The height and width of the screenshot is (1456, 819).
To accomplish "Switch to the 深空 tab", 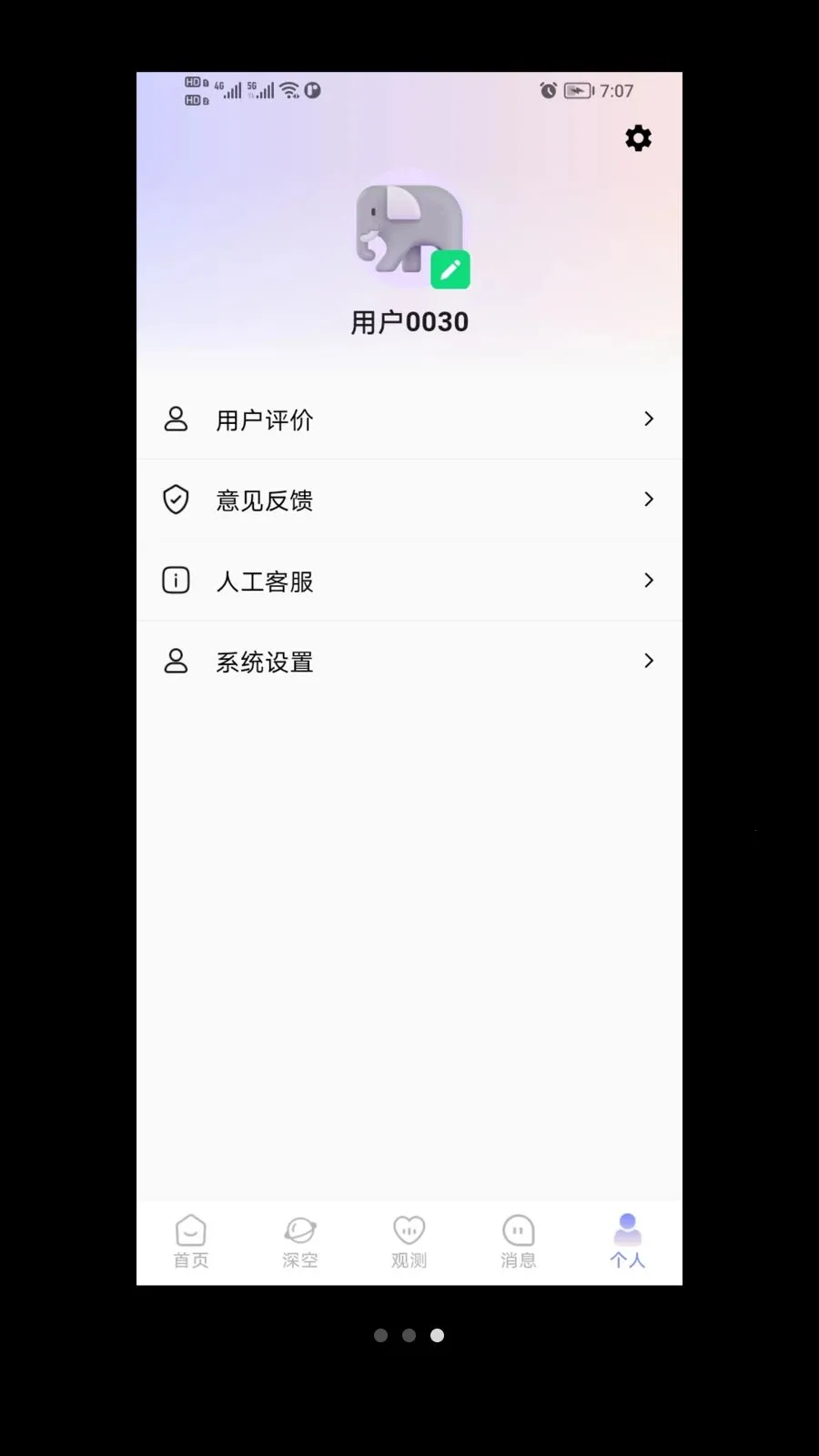I will 299,1242.
